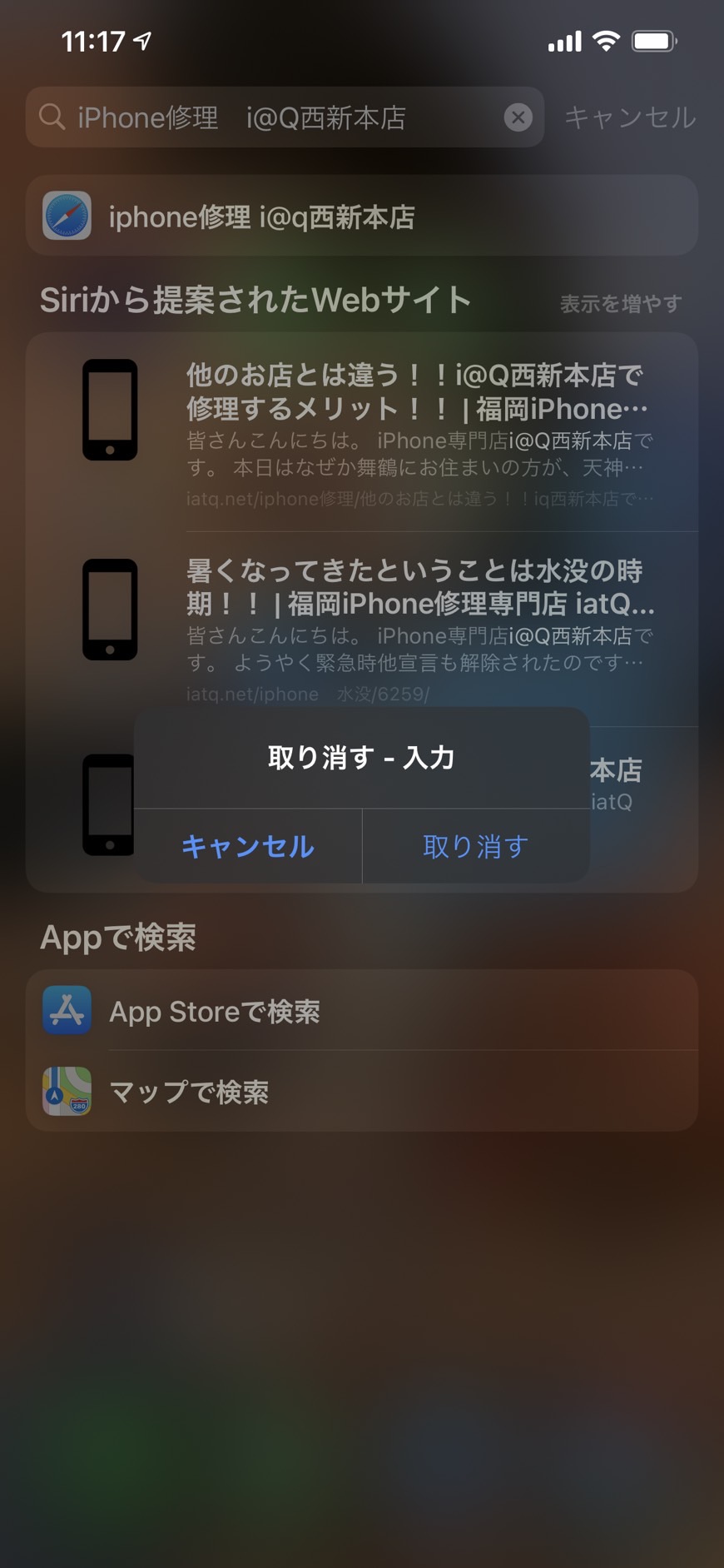724x1568 pixels.
Task: Confirm 取り消す to undo typing
Action: coord(476,846)
